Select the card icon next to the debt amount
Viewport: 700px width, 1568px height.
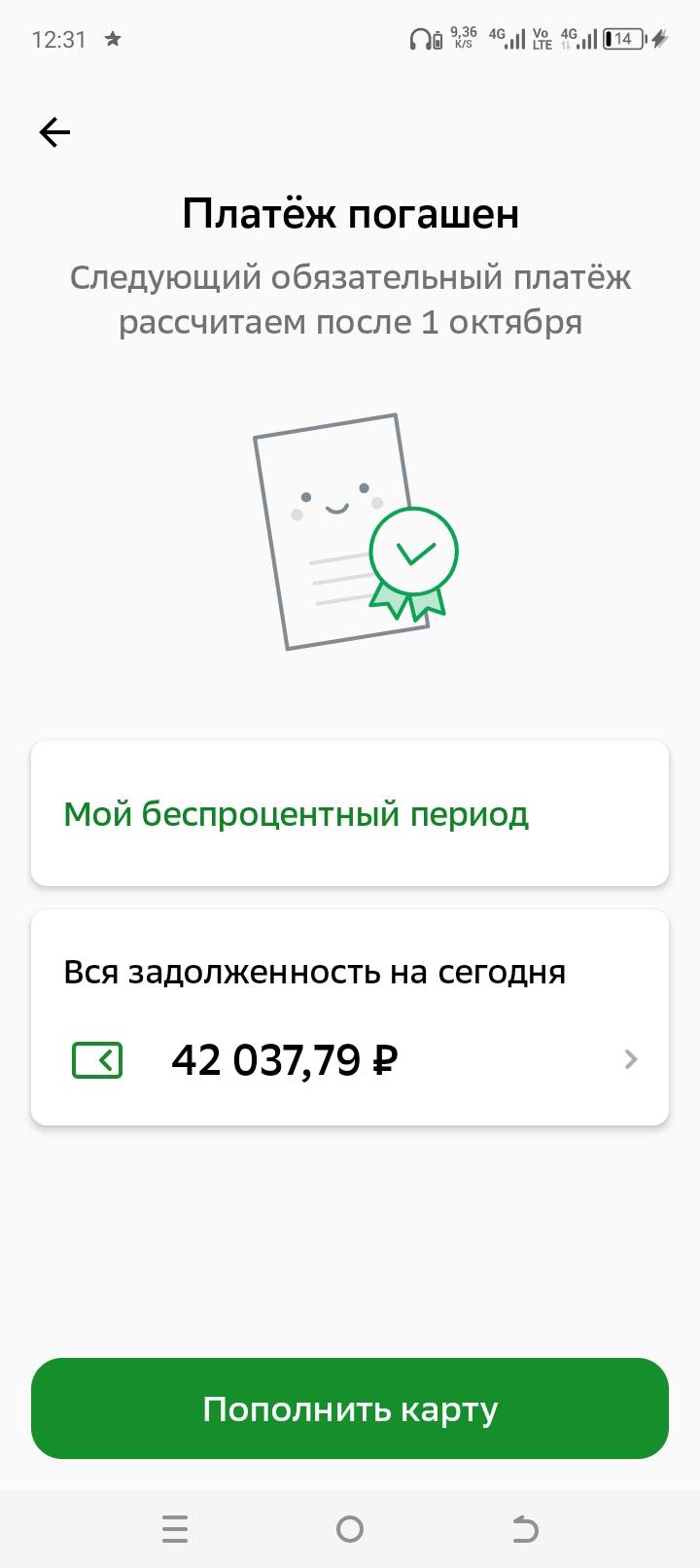[96, 1059]
